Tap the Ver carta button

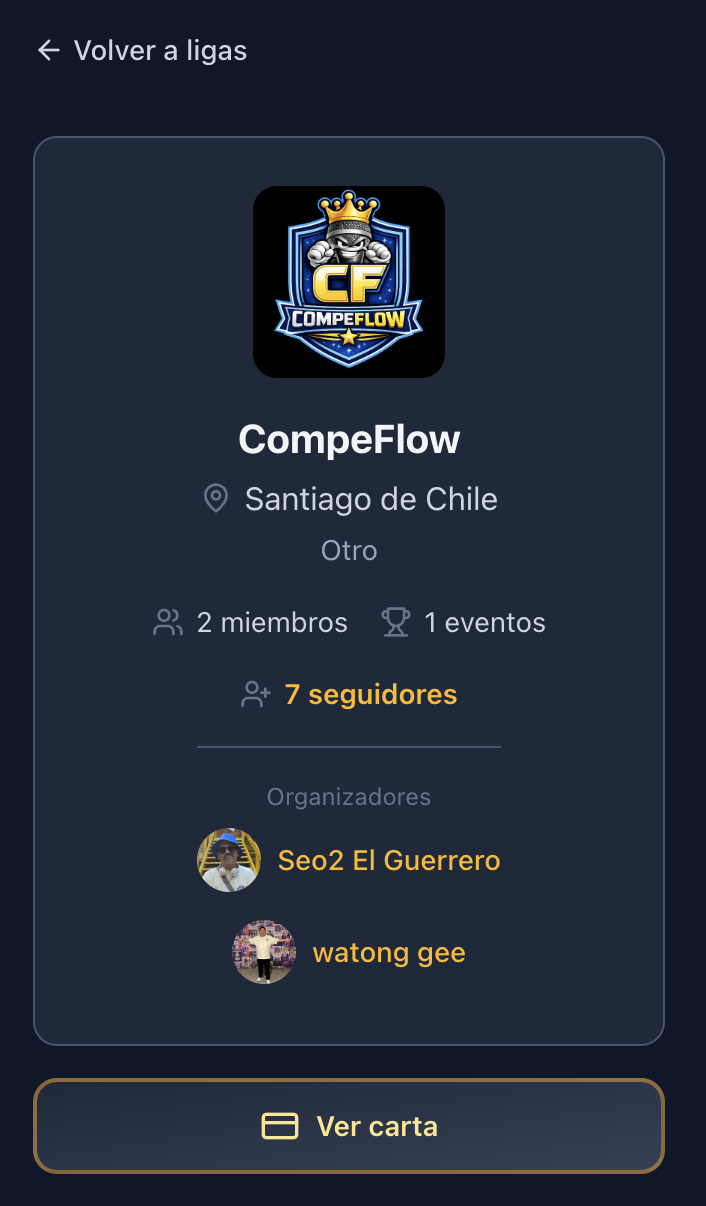pos(349,1126)
